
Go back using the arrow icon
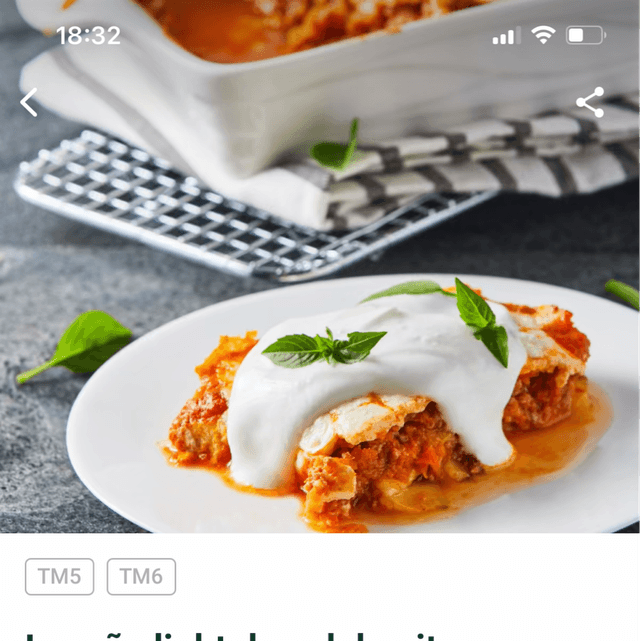[x=29, y=102]
